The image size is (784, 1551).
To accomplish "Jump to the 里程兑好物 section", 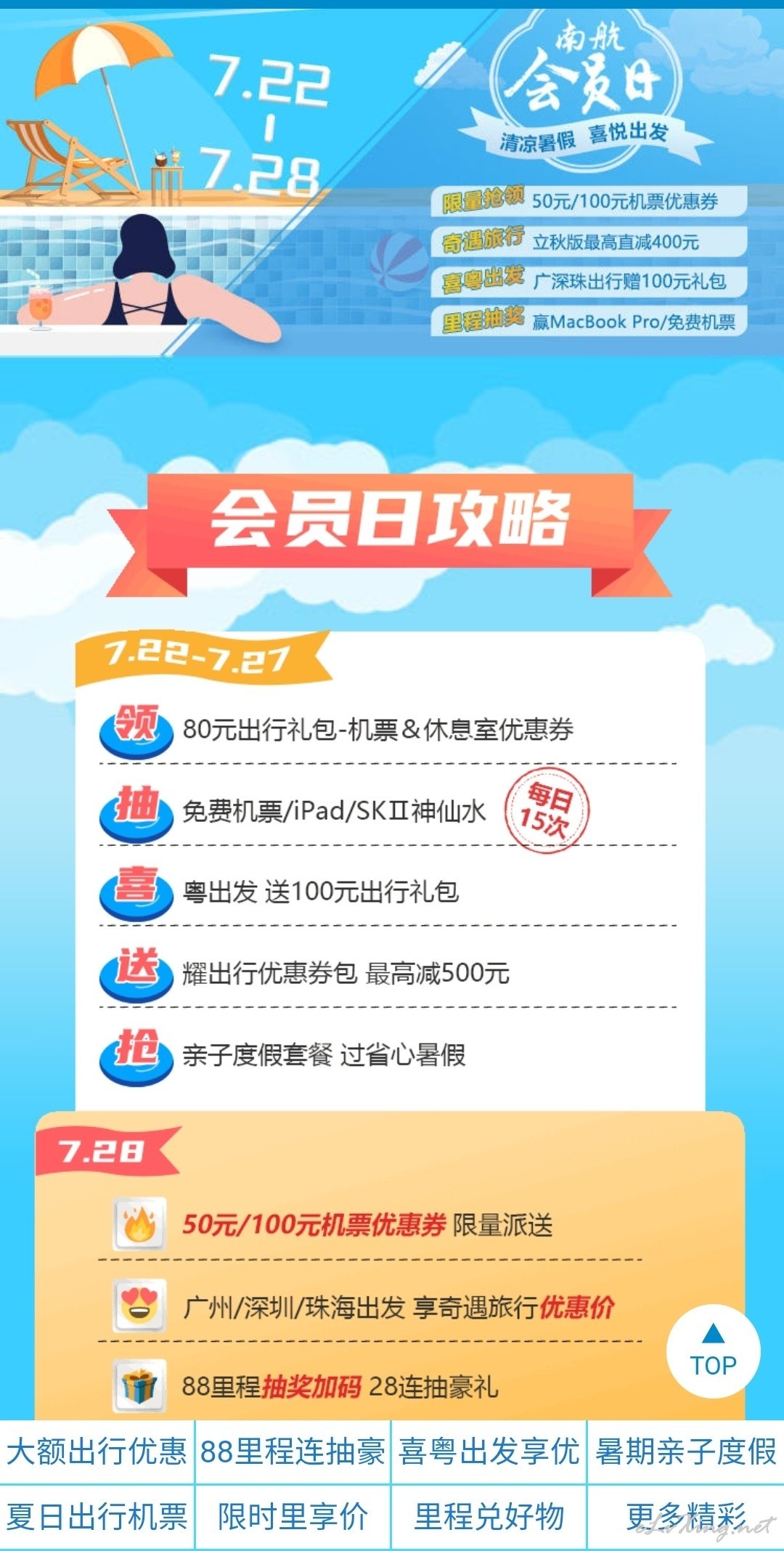I will (489, 1517).
